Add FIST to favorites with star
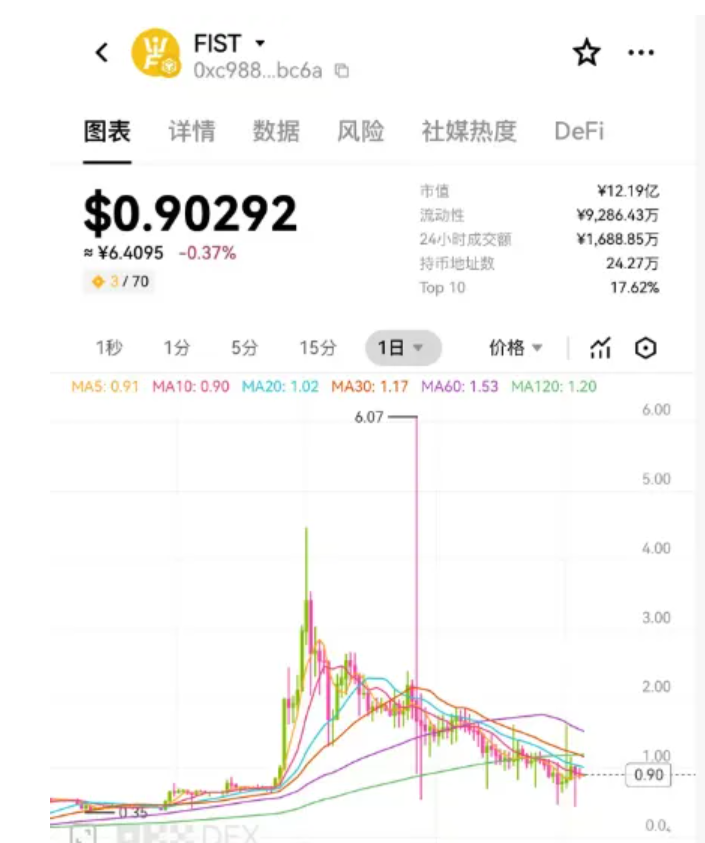This screenshot has height=843, width=705. (x=587, y=53)
